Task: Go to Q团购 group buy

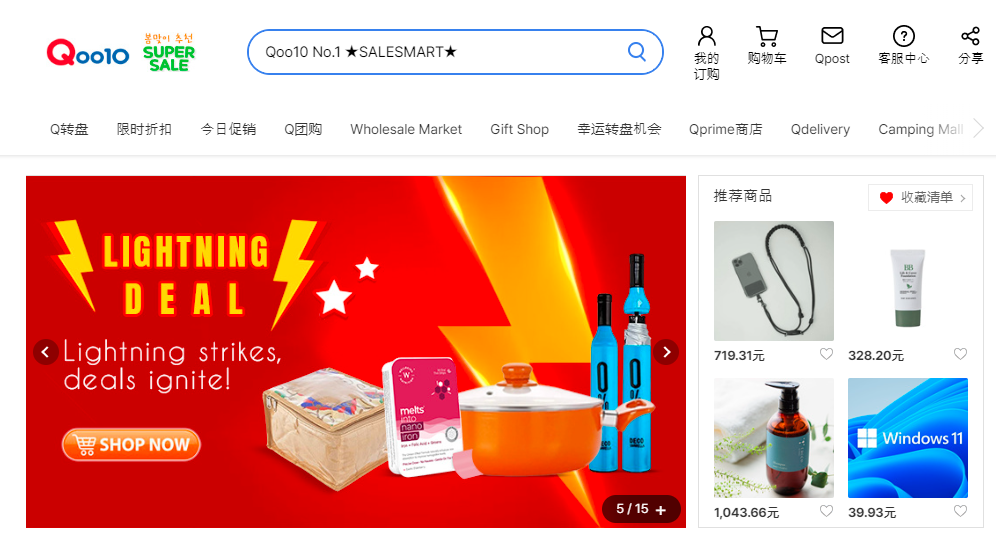Action: (x=303, y=129)
